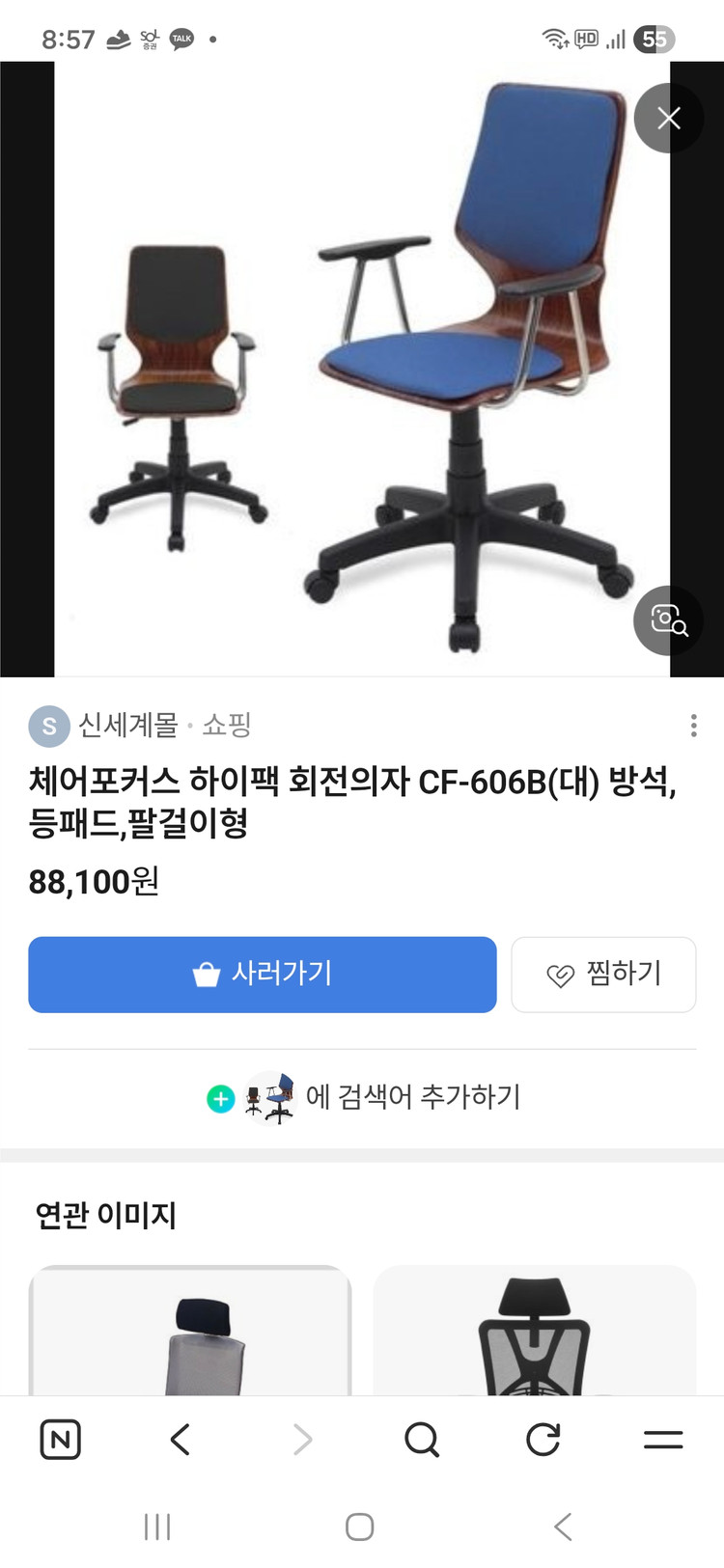The image size is (724, 1568).
Task: Open the three-dot options menu next to 신세계몰
Action: pyautogui.click(x=693, y=725)
